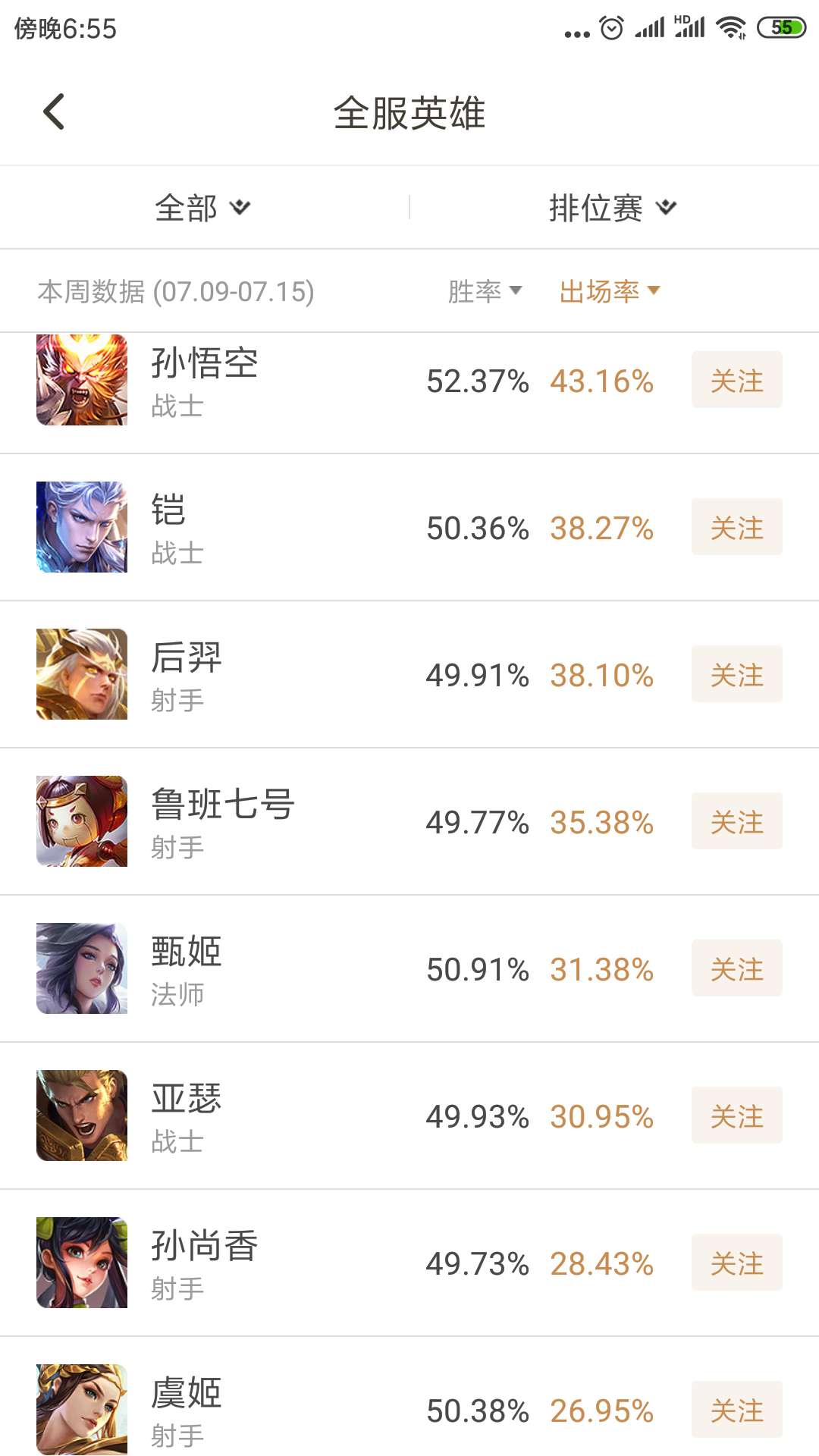The width and height of the screenshot is (819, 1456).
Task: Go back using the top-left arrow
Action: pyautogui.click(x=54, y=112)
